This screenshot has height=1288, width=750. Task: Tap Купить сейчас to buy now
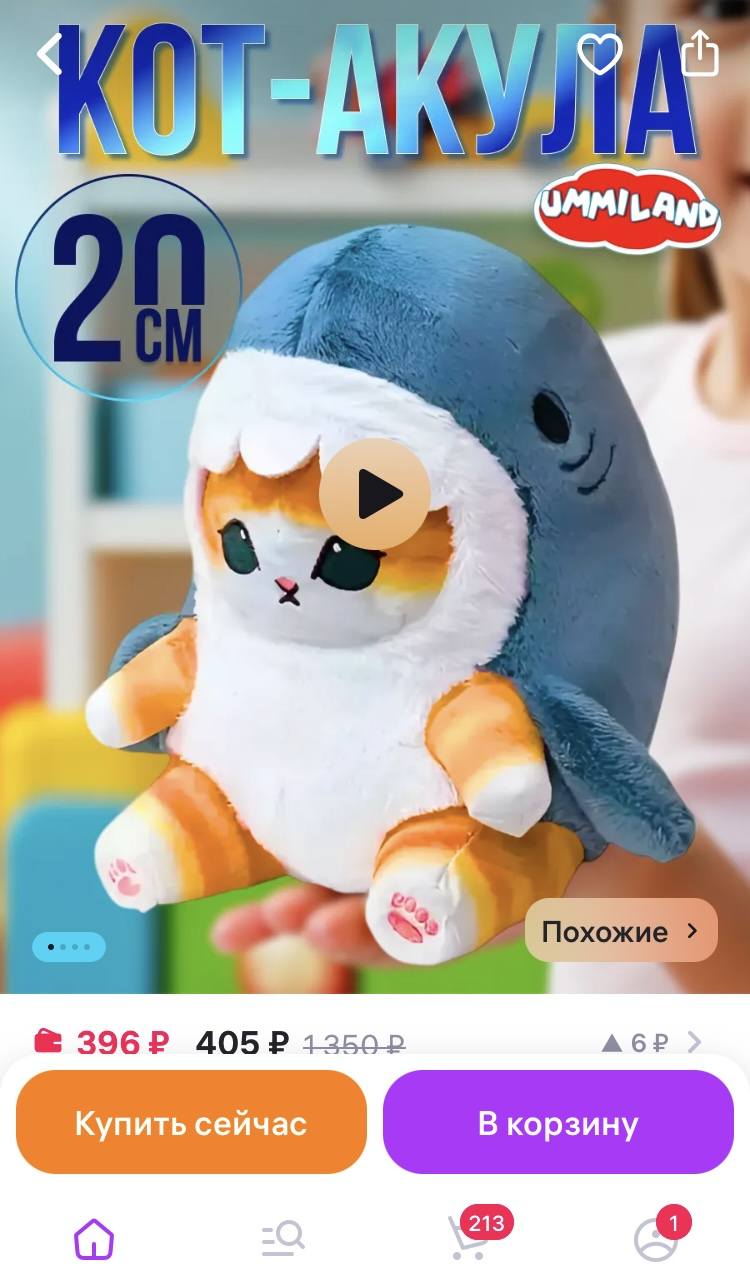point(191,1123)
